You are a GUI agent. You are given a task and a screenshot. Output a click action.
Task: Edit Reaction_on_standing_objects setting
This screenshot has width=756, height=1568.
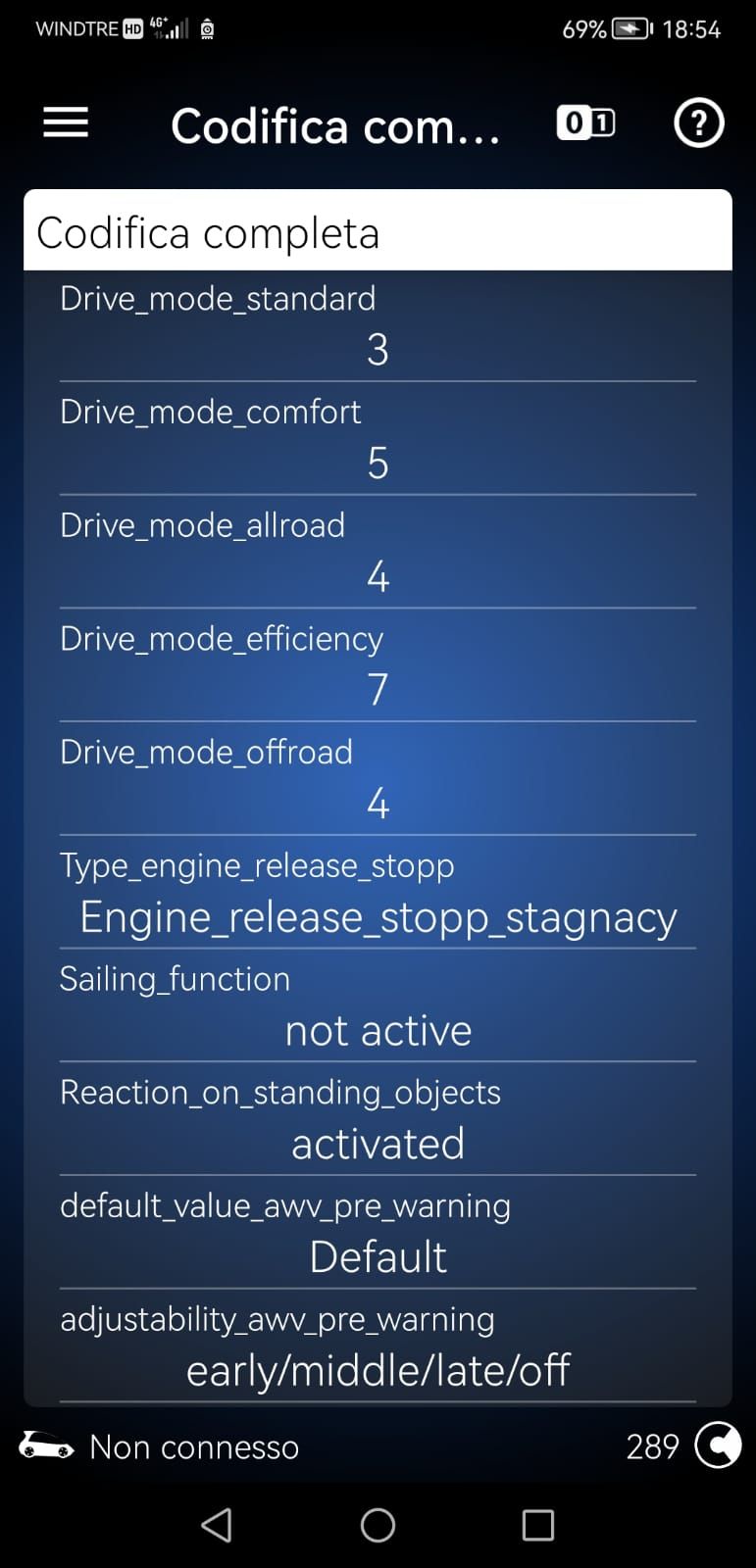click(378, 1120)
